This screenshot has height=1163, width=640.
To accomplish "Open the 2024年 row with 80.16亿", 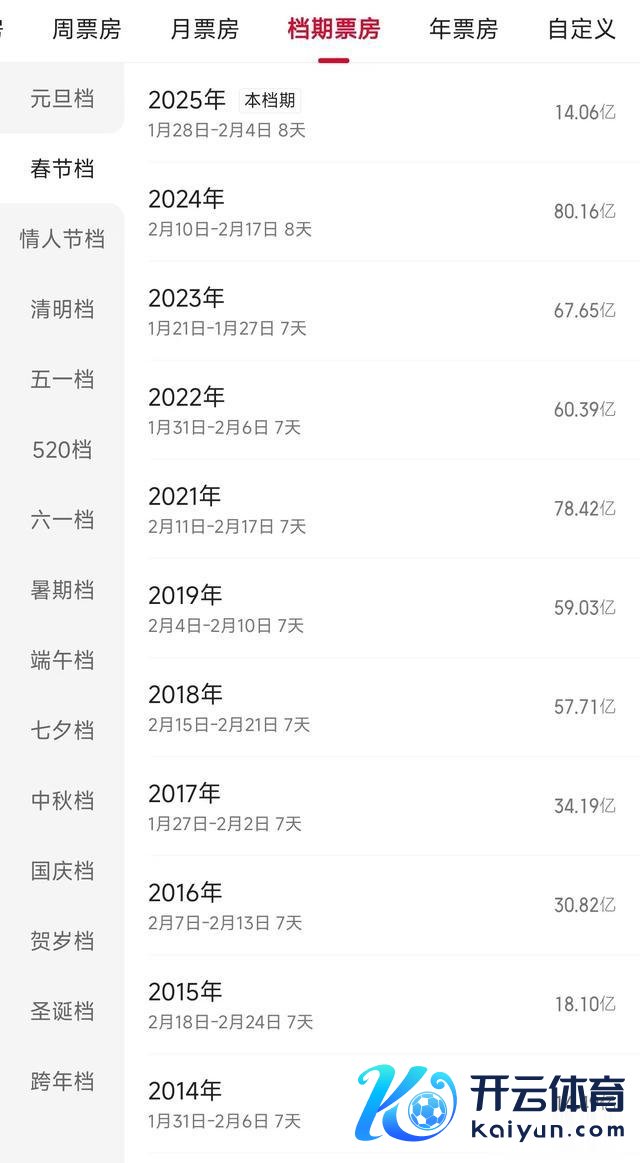I will (x=380, y=212).
